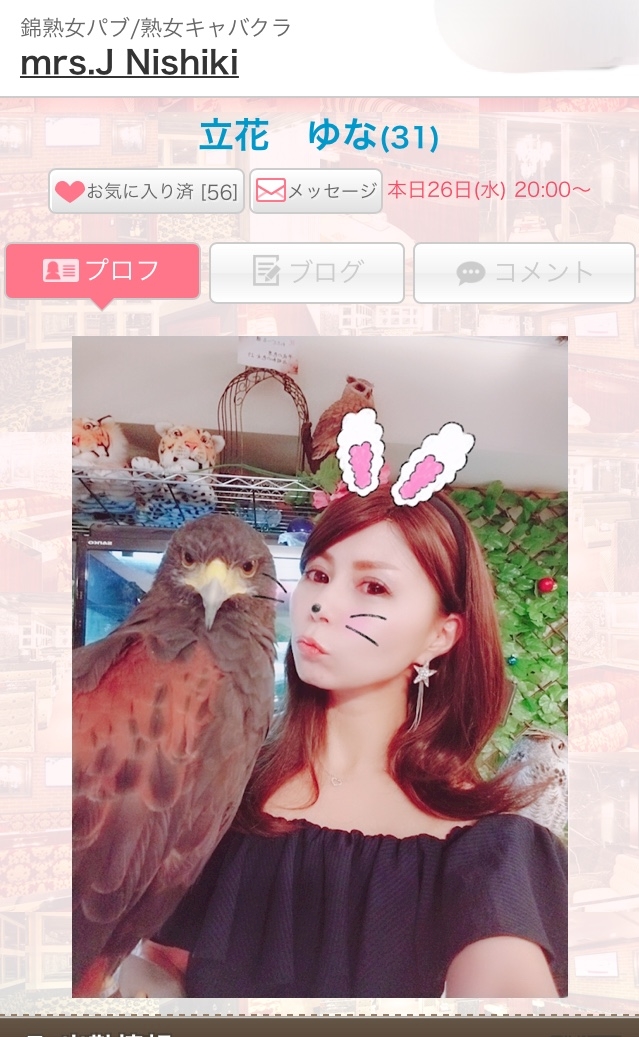Image resolution: width=639 pixels, height=1037 pixels.
Task: Send a message via メッセージ button
Action: [316, 191]
